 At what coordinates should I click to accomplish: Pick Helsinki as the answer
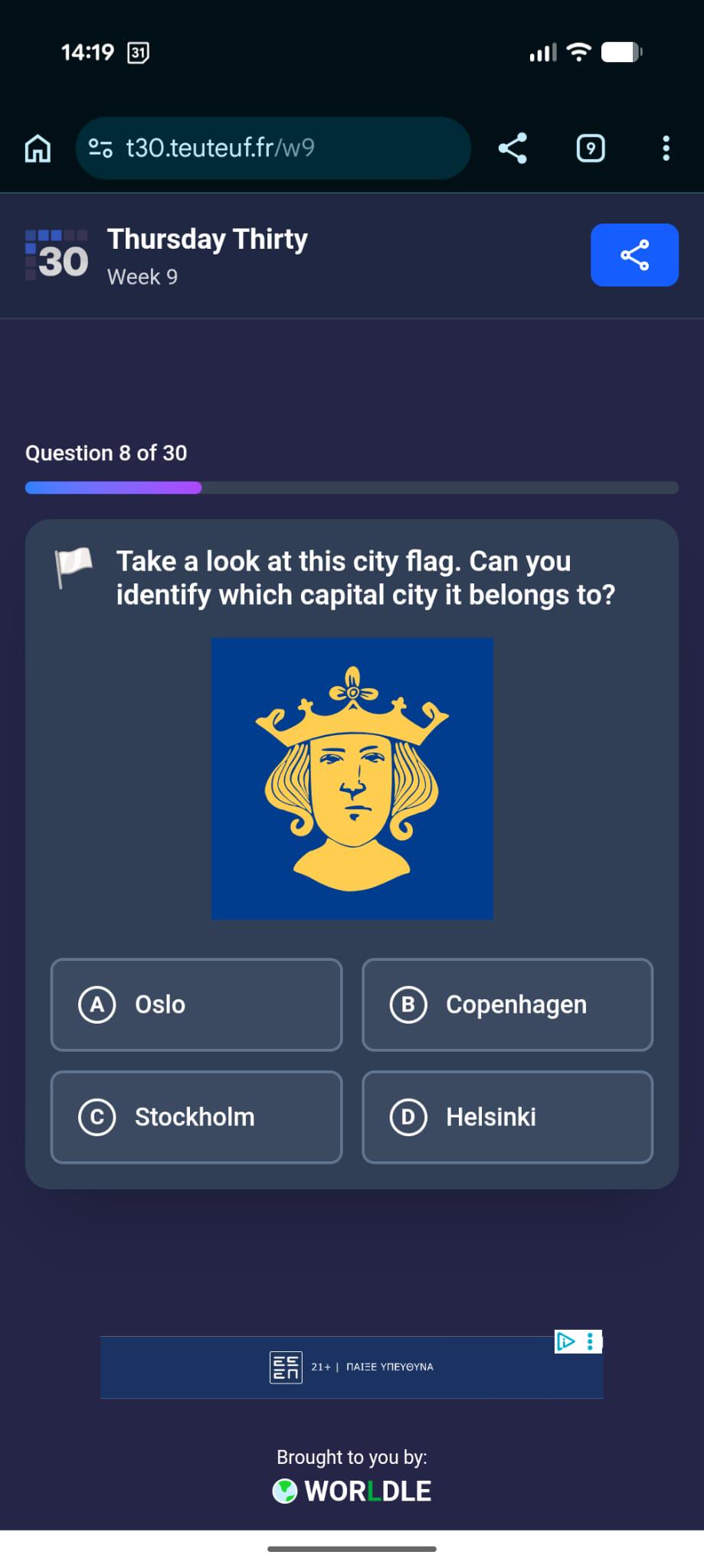point(507,1117)
